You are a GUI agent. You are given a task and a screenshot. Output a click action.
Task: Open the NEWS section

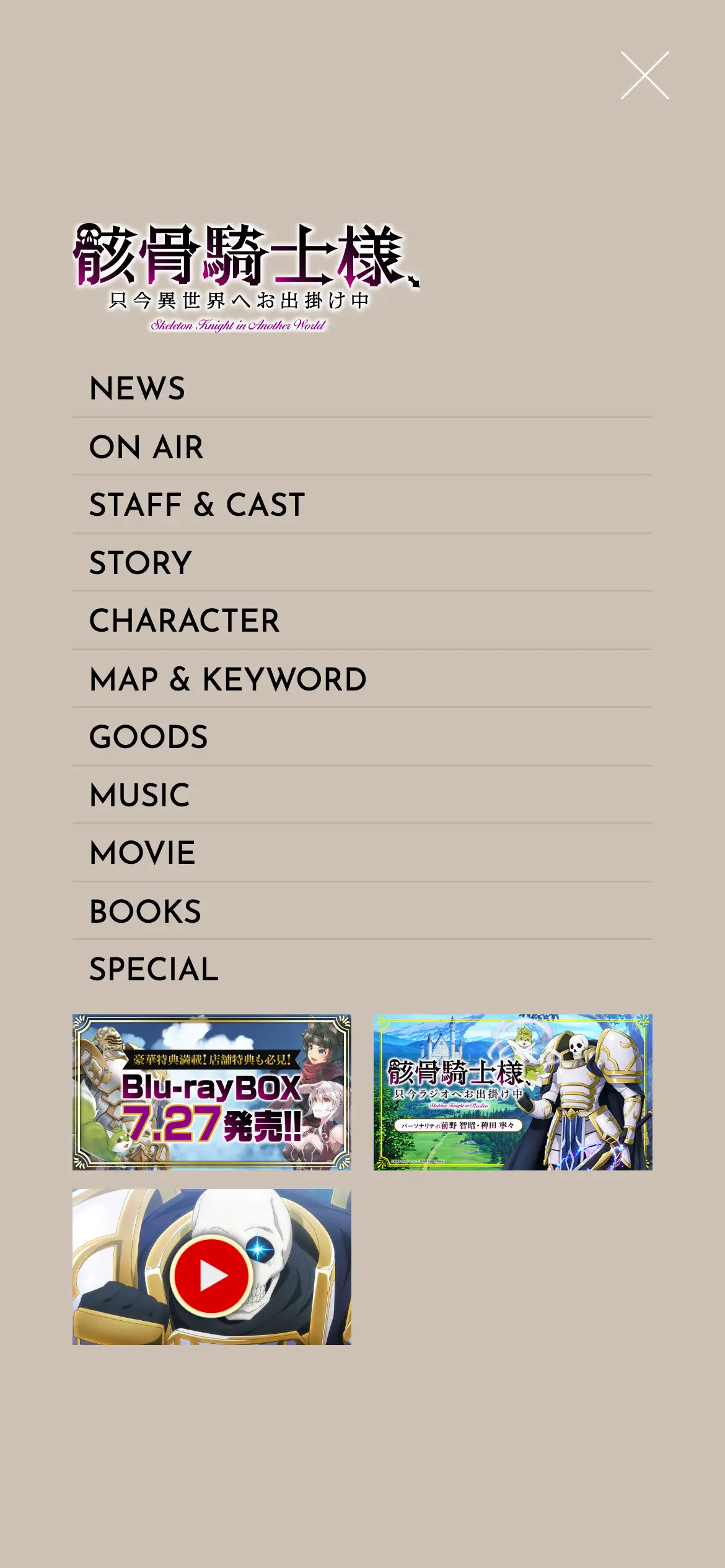138,389
